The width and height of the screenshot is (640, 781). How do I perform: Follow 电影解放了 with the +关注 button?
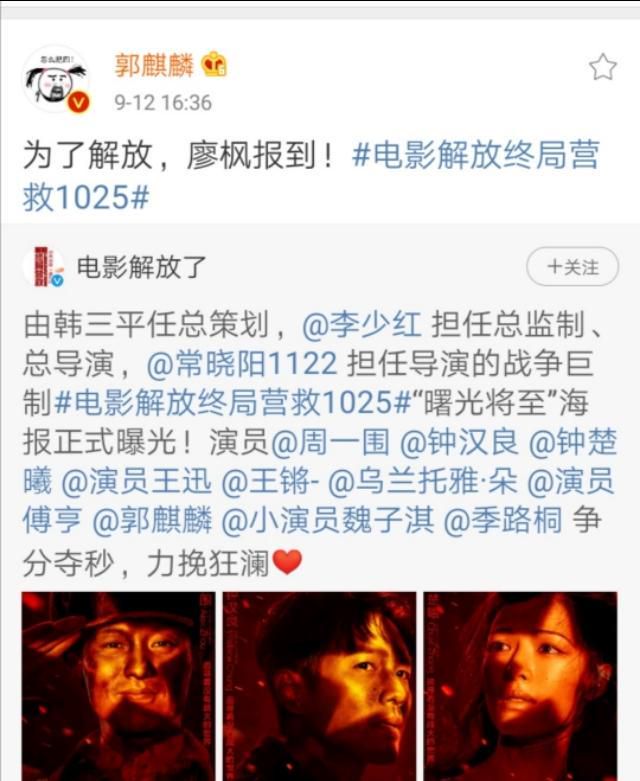point(573,267)
